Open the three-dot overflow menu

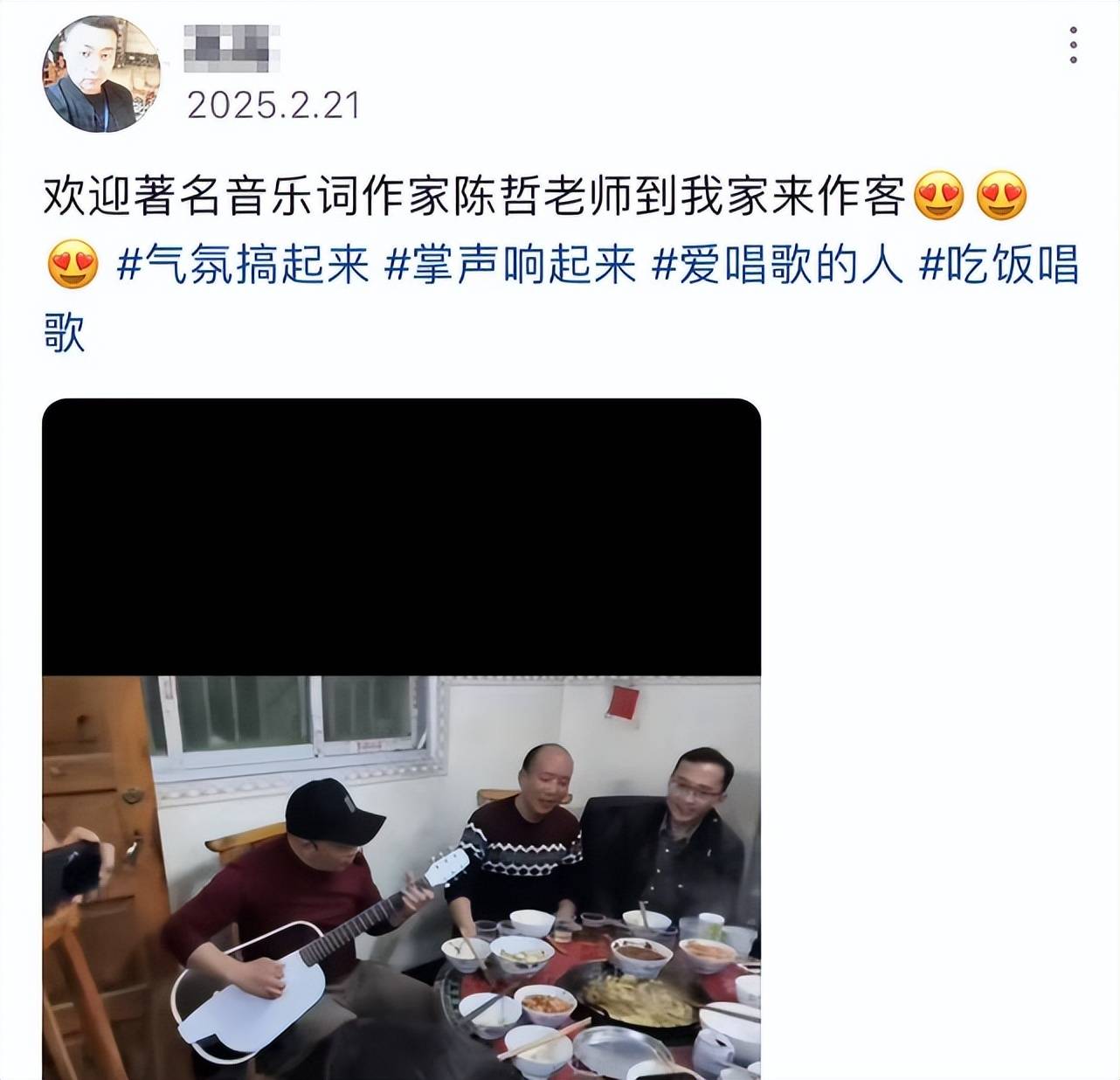1074,45
